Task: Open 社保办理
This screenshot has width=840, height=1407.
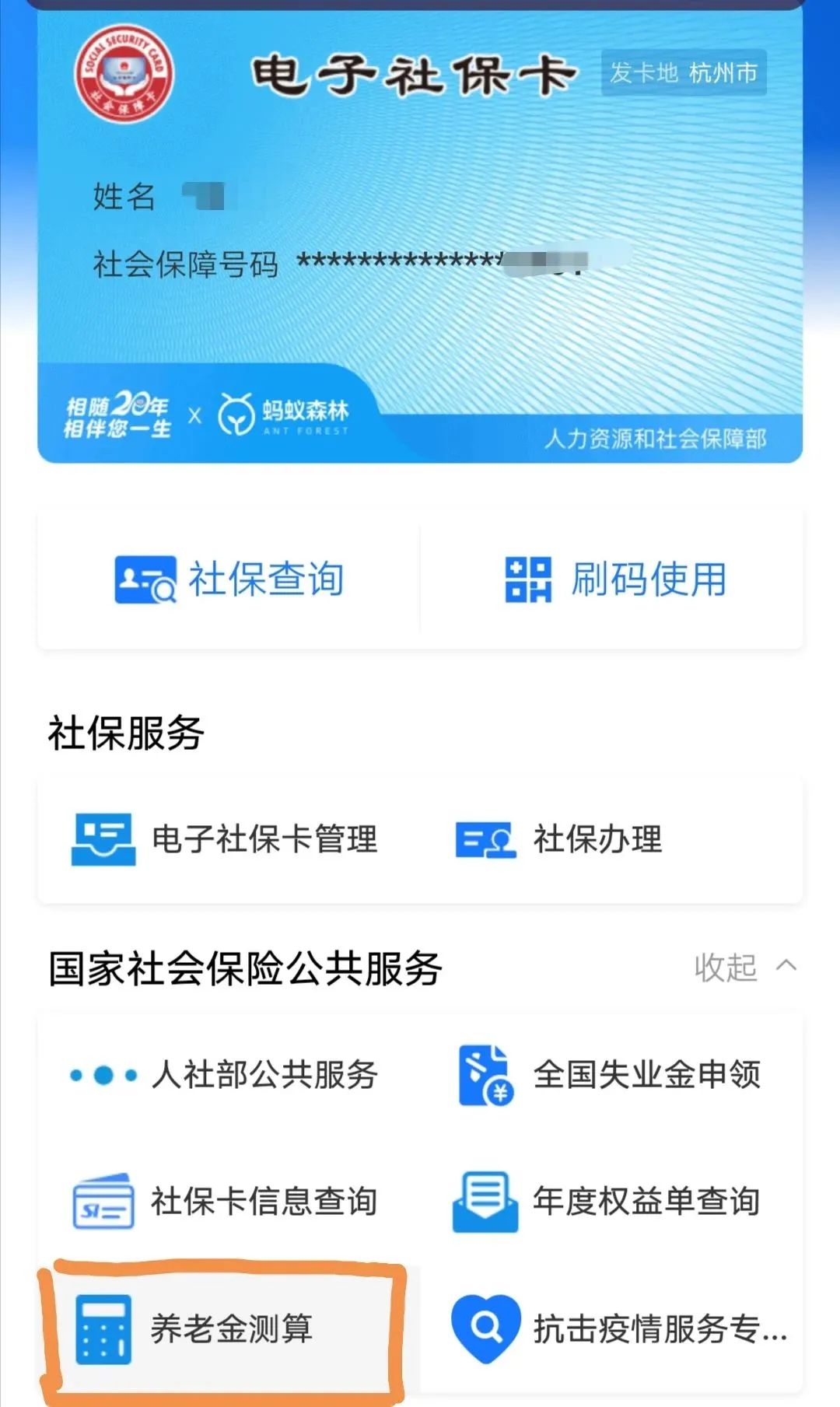Action: point(558,839)
